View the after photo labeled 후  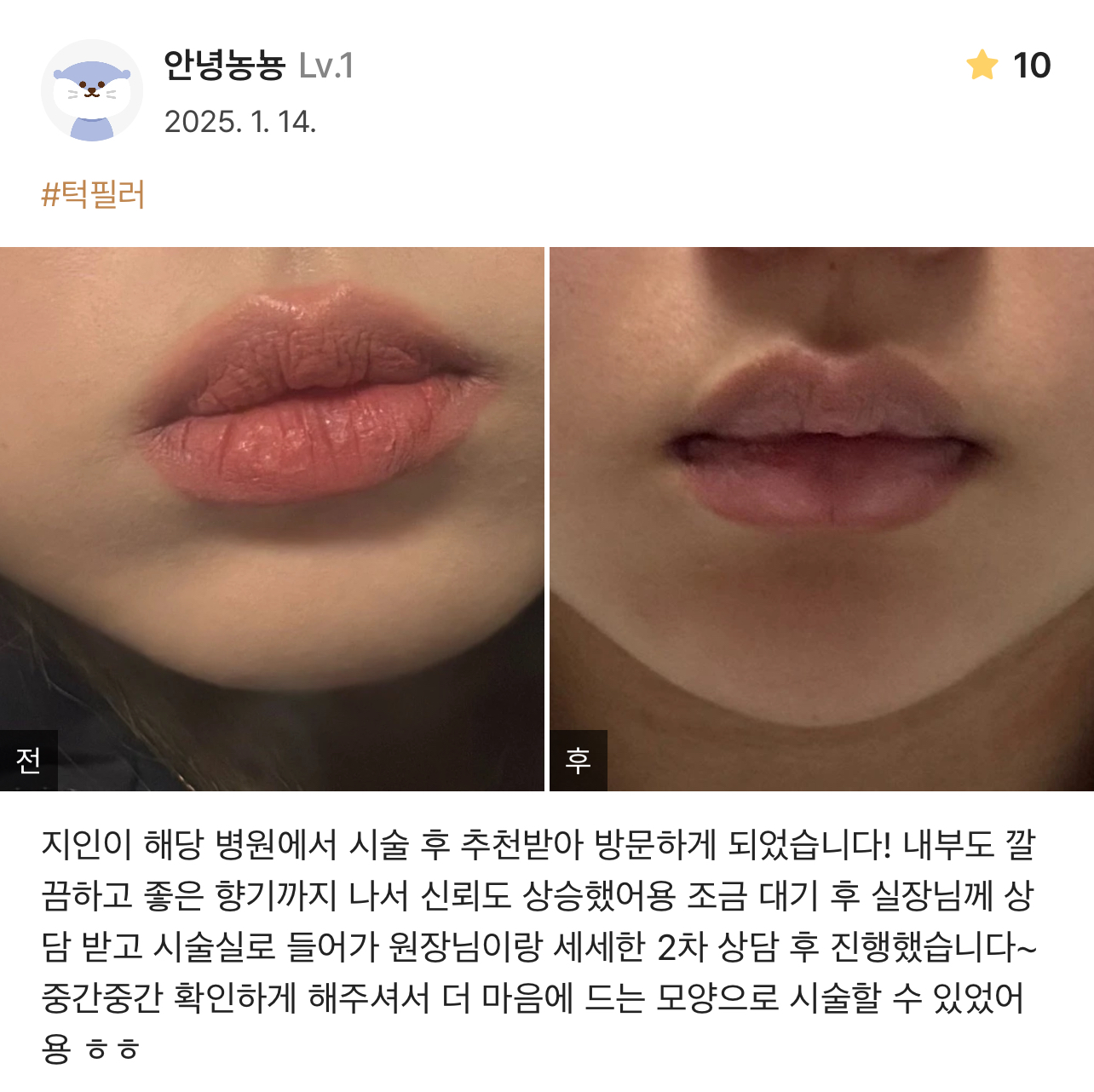[821, 519]
